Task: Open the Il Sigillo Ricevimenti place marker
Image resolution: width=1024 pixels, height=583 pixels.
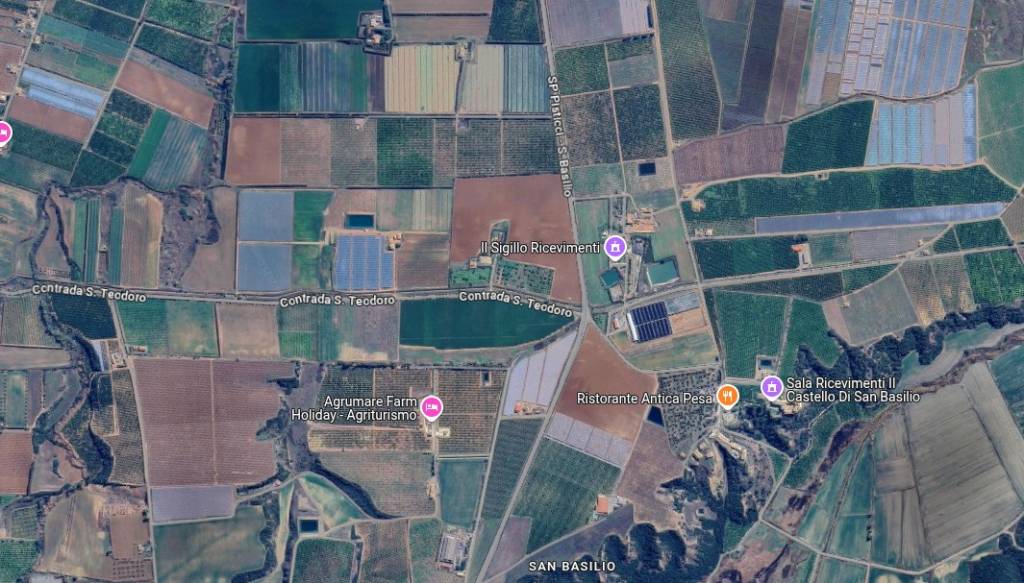Action: 615,245
